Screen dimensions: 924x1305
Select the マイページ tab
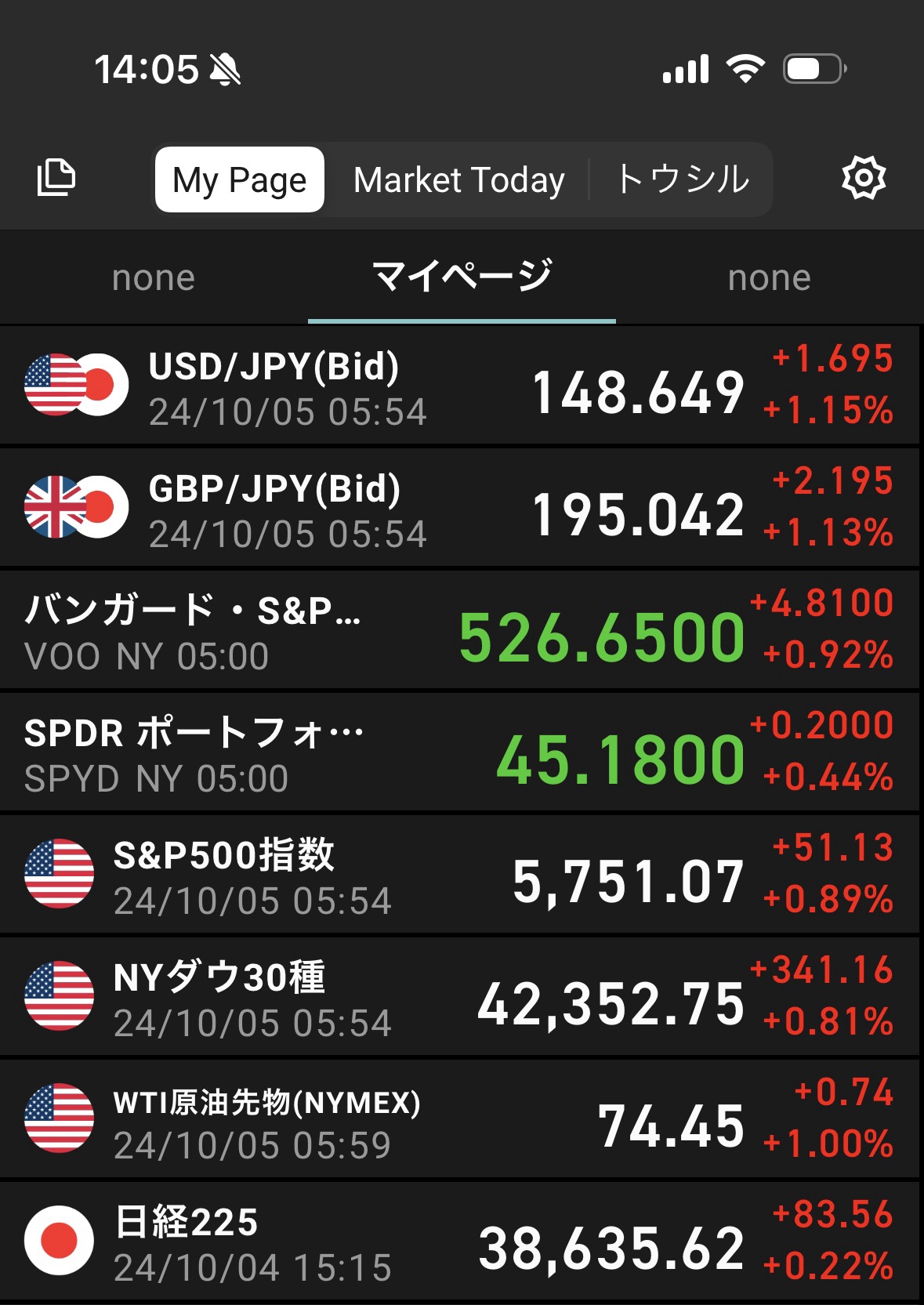pos(462,277)
